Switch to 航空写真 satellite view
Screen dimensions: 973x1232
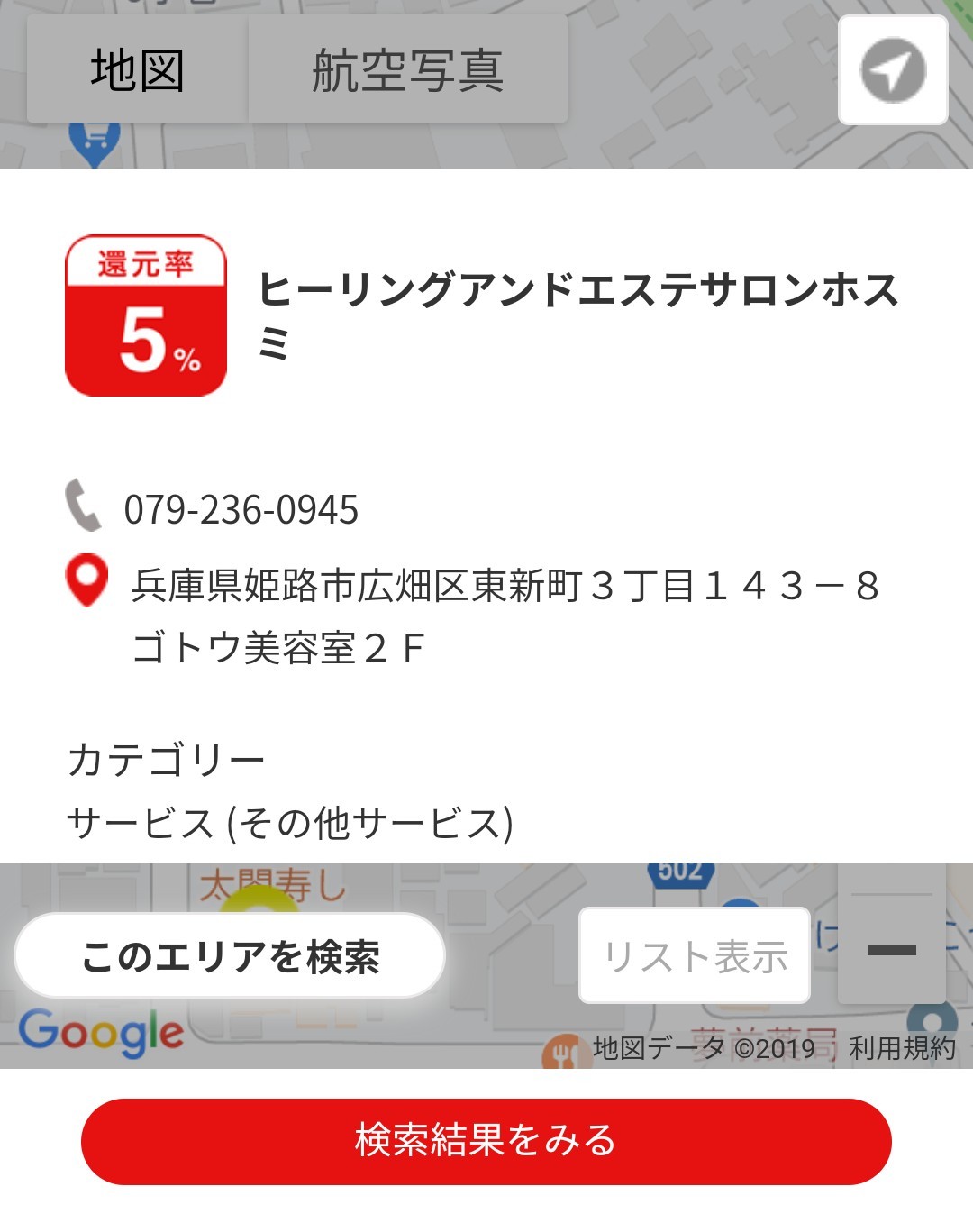(407, 69)
